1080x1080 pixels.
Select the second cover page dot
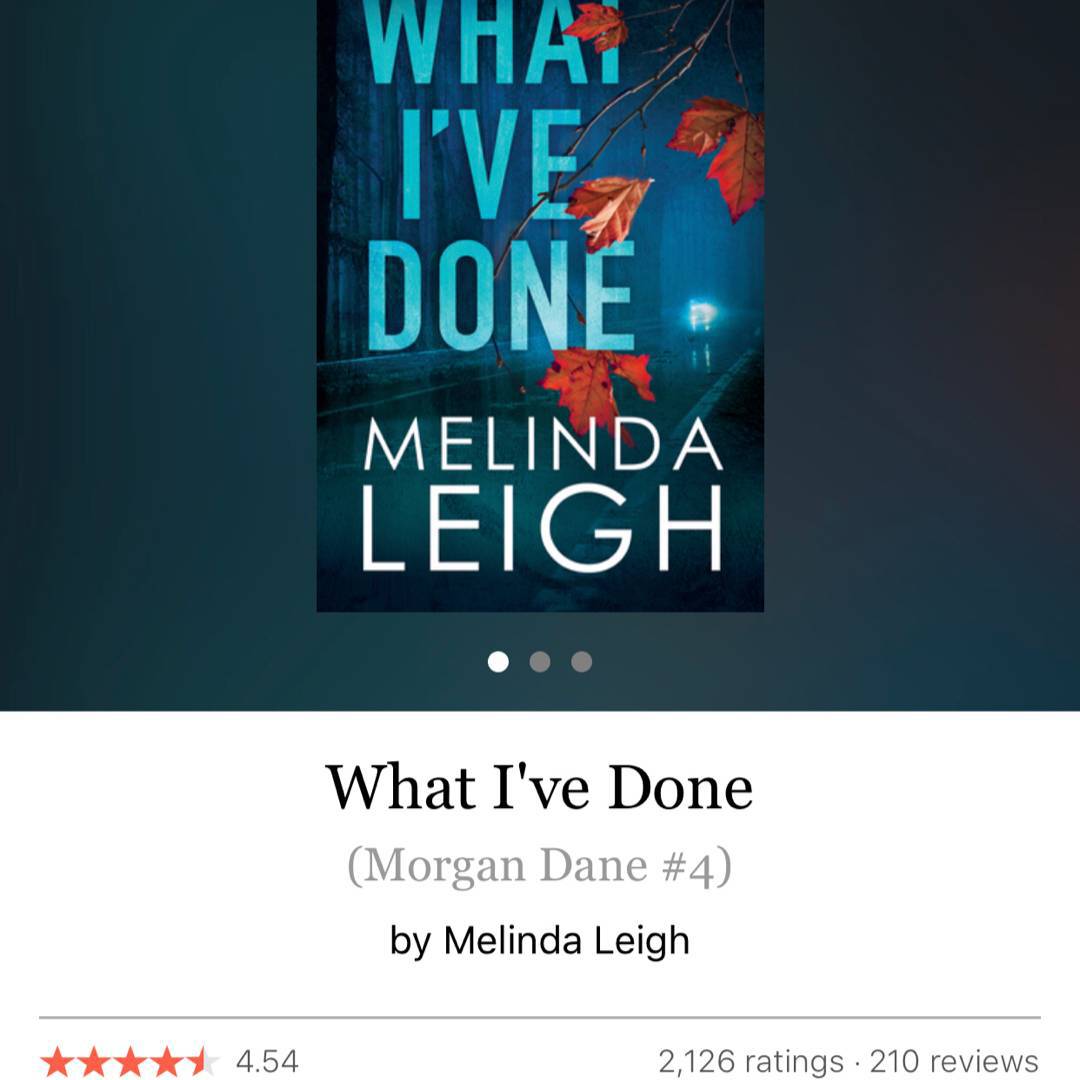pyautogui.click(x=540, y=662)
